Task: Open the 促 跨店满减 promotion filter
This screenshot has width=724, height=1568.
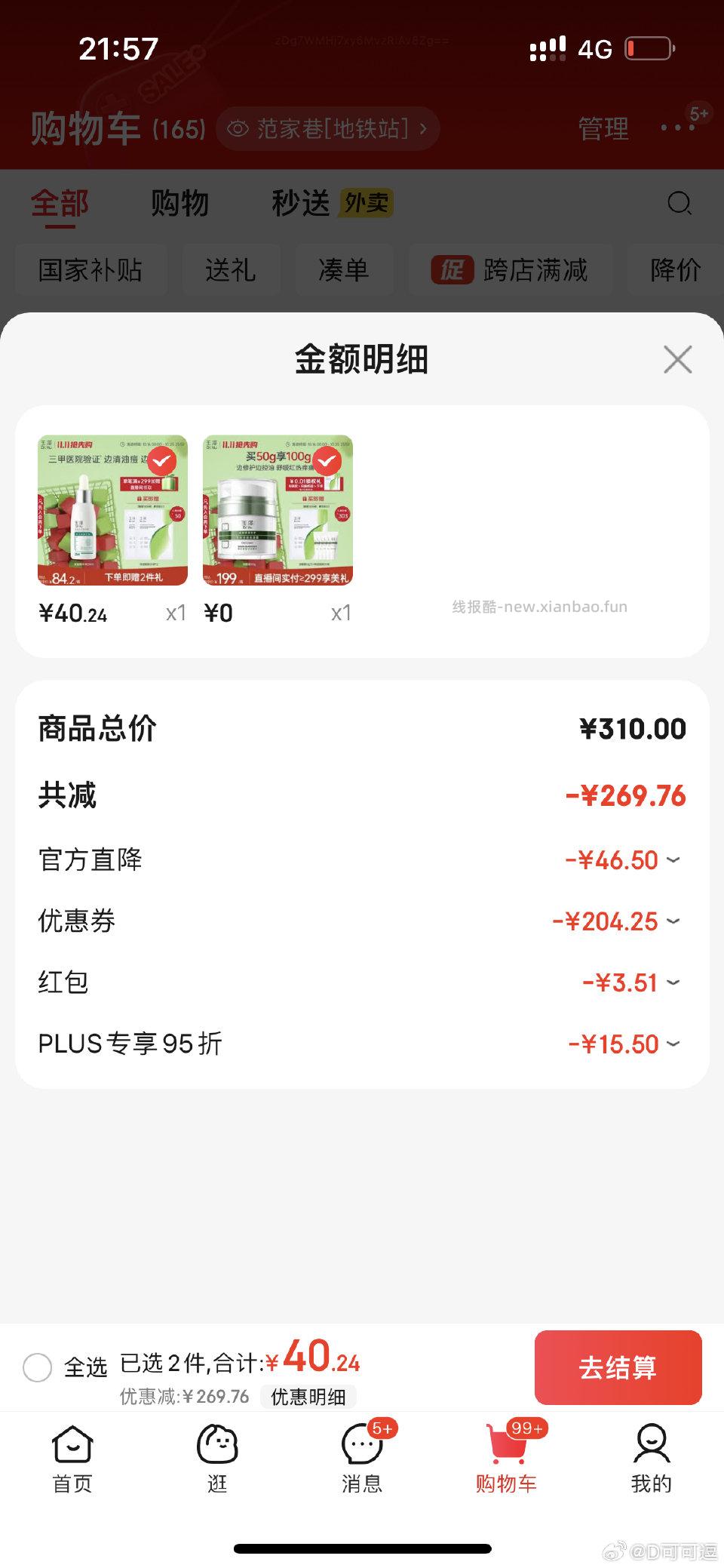Action: tap(511, 270)
